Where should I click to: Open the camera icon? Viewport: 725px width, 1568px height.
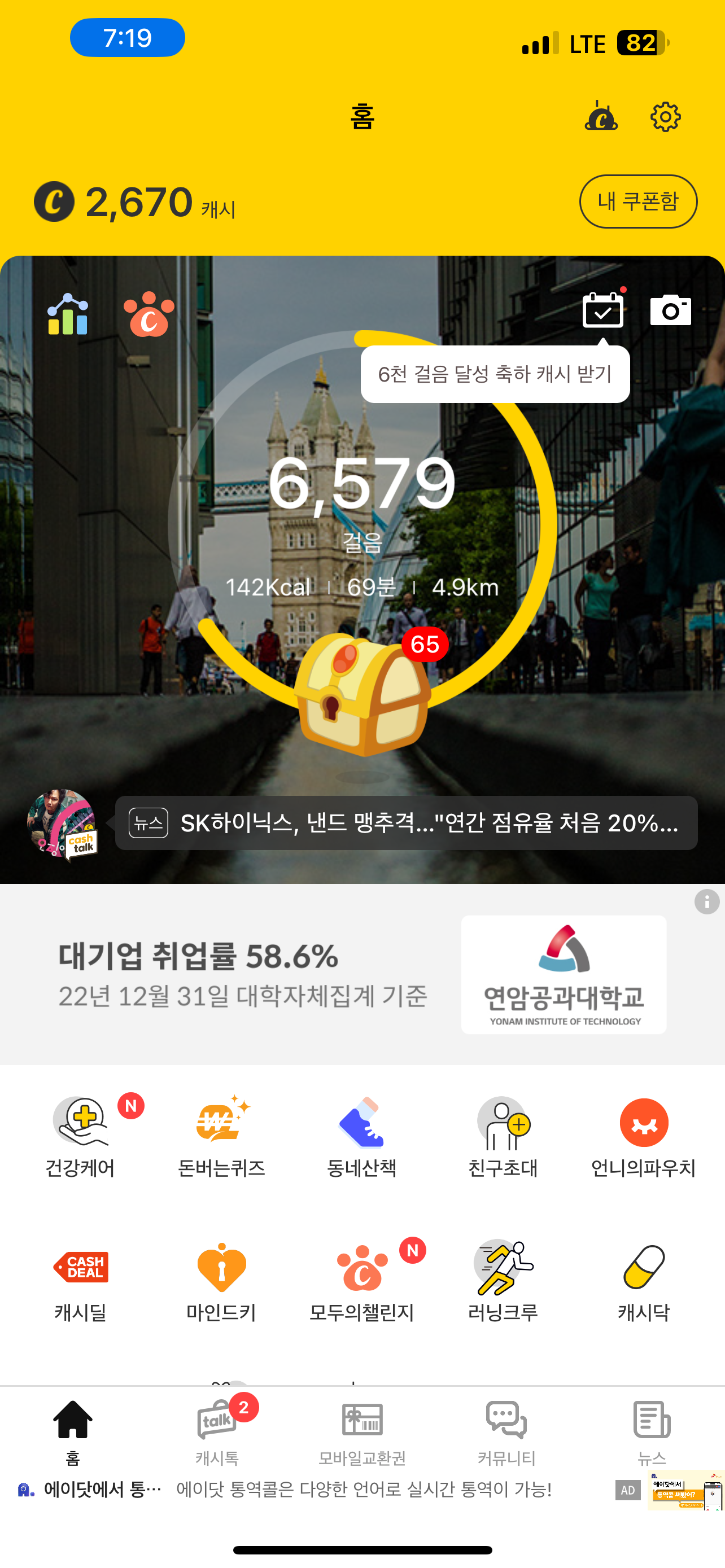point(671,310)
